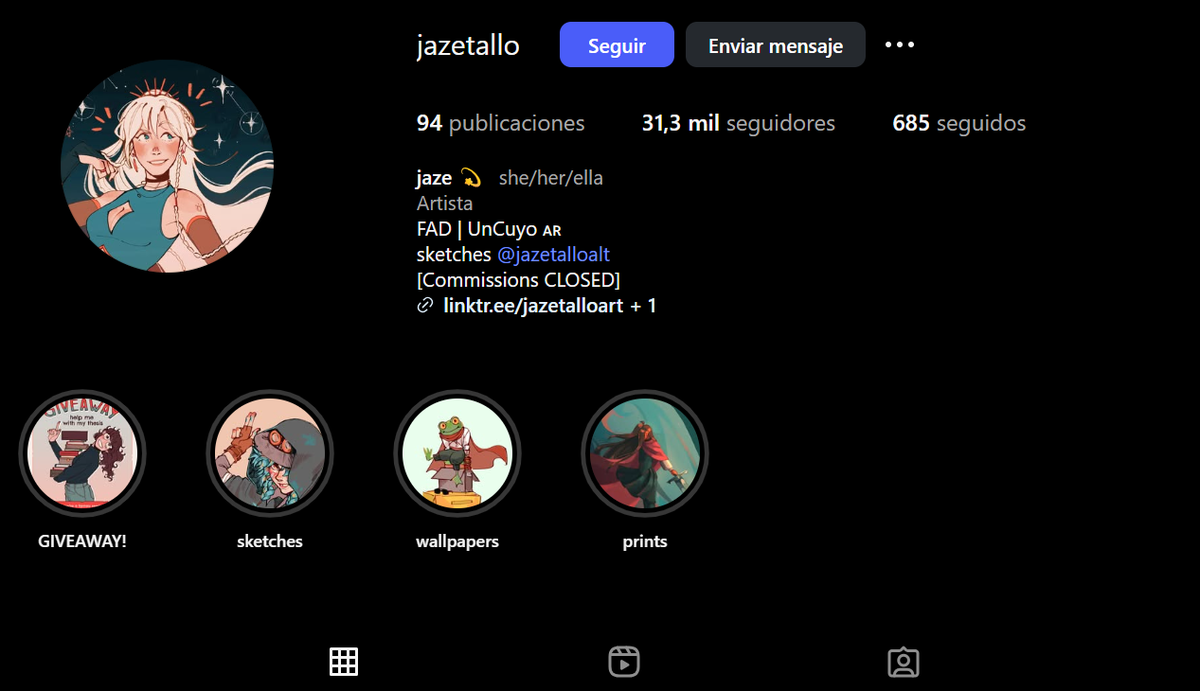The height and width of the screenshot is (691, 1200).
Task: Follow jazetallo with the Seguir button
Action: [616, 45]
